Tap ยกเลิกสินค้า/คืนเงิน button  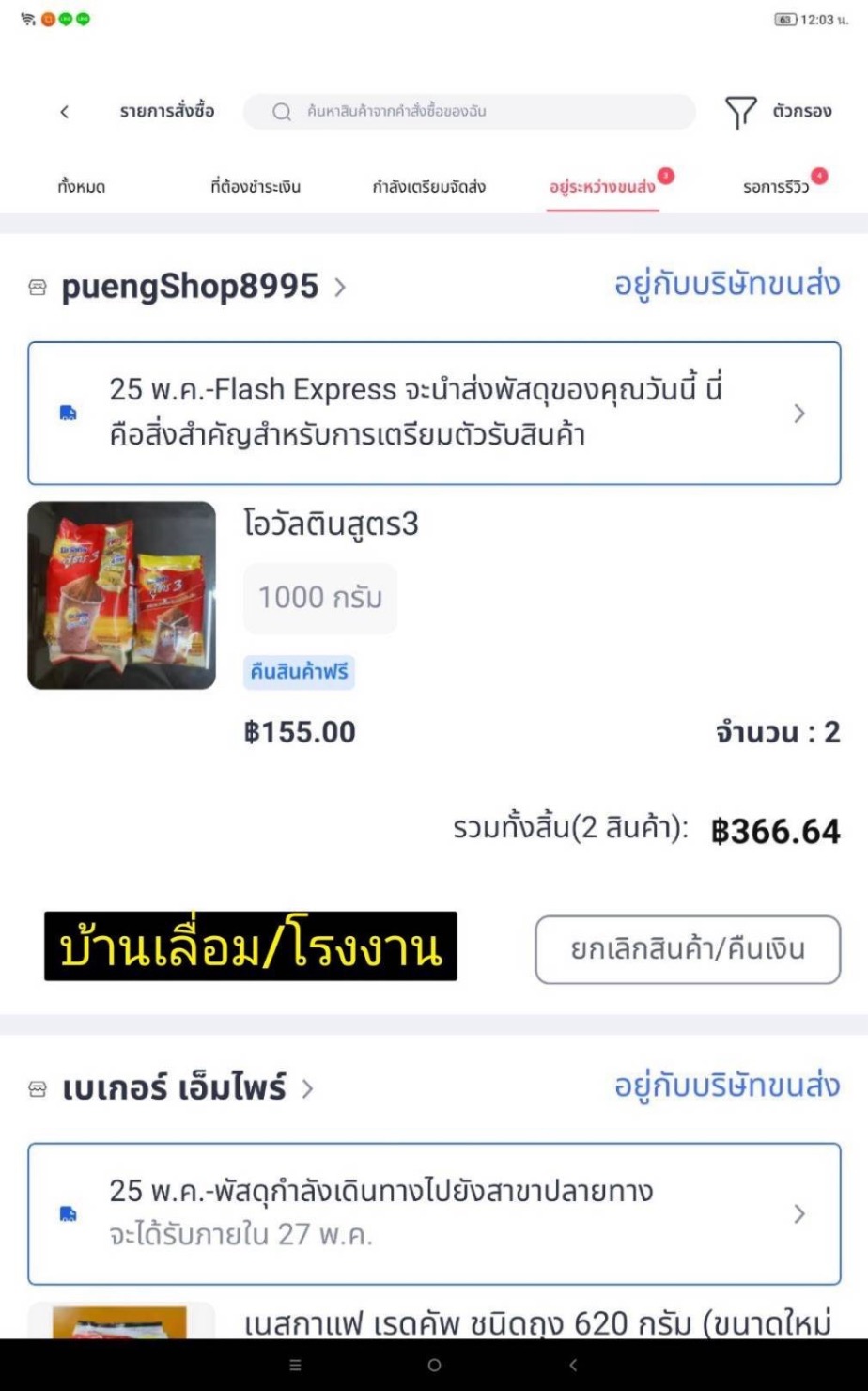click(x=688, y=949)
